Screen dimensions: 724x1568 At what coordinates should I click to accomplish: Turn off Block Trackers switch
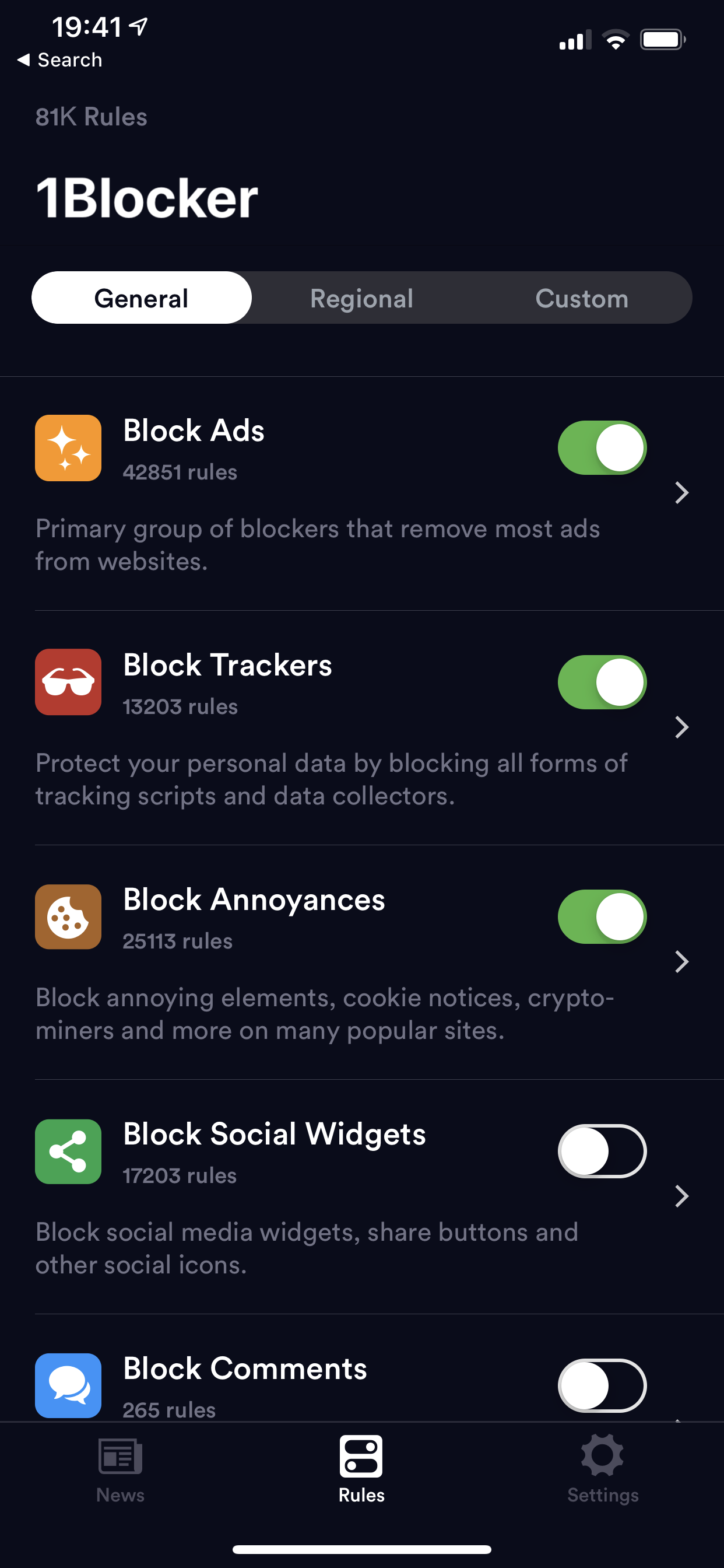602,682
